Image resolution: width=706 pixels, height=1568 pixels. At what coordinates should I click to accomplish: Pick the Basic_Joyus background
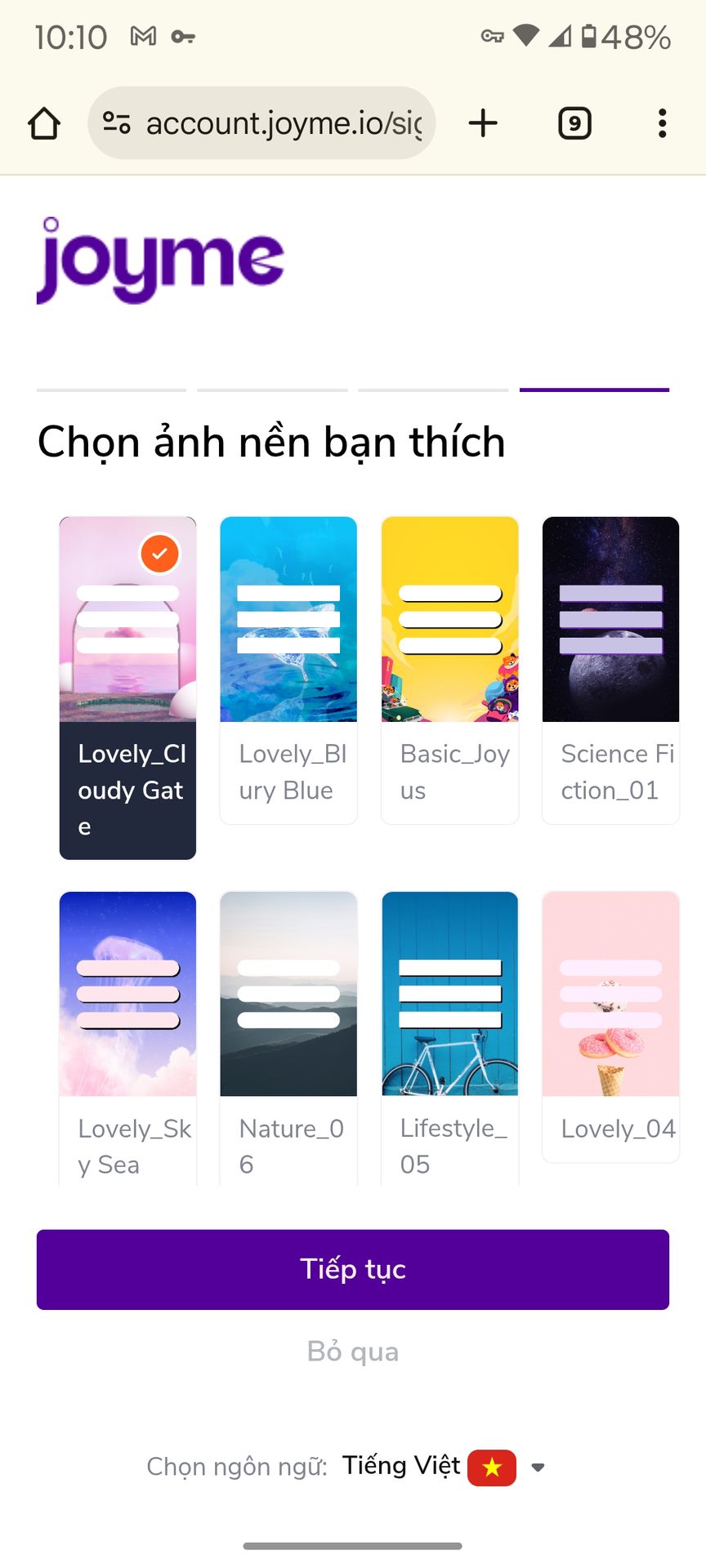point(449,670)
